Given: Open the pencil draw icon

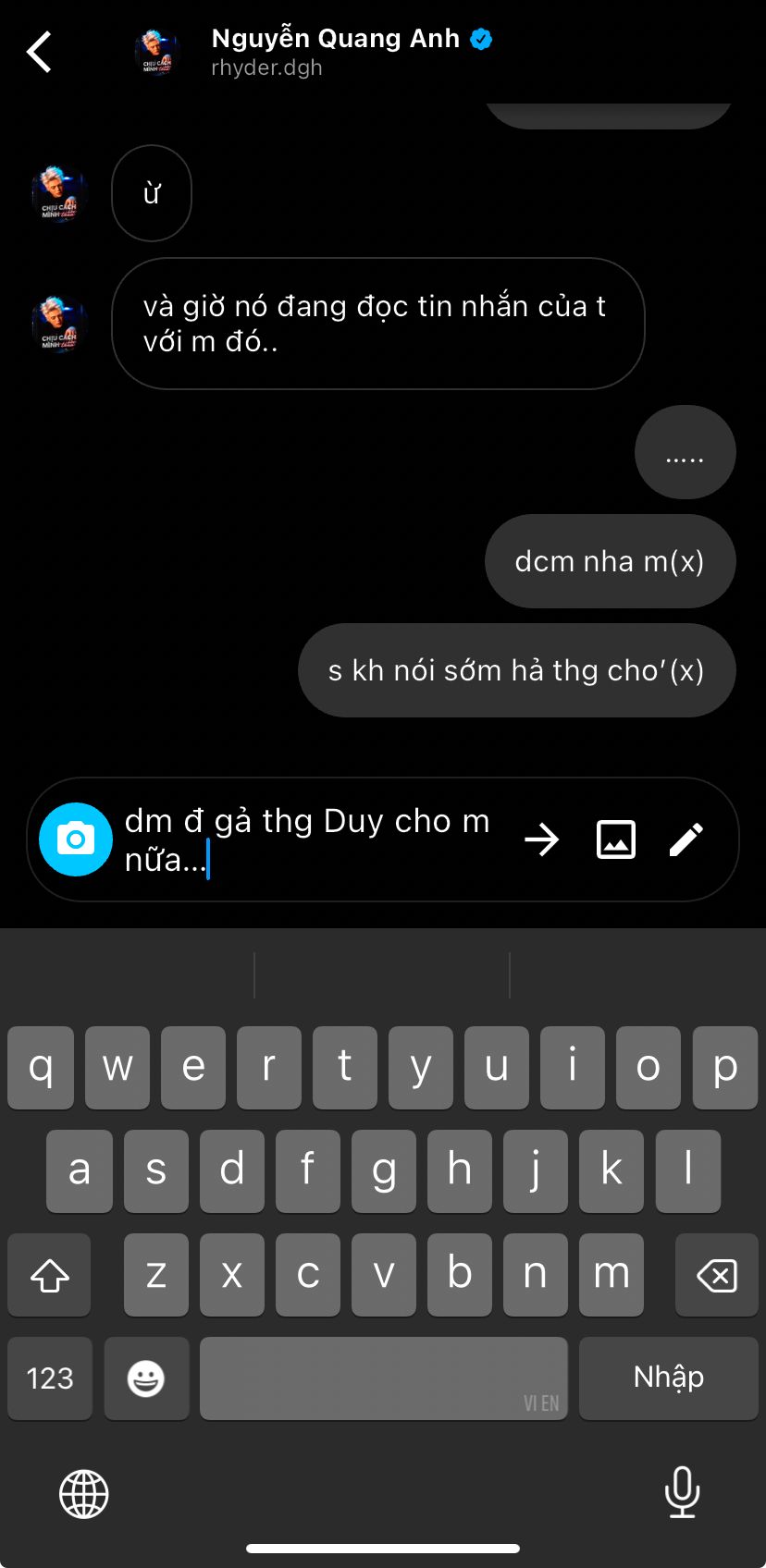Looking at the screenshot, I should click(686, 839).
